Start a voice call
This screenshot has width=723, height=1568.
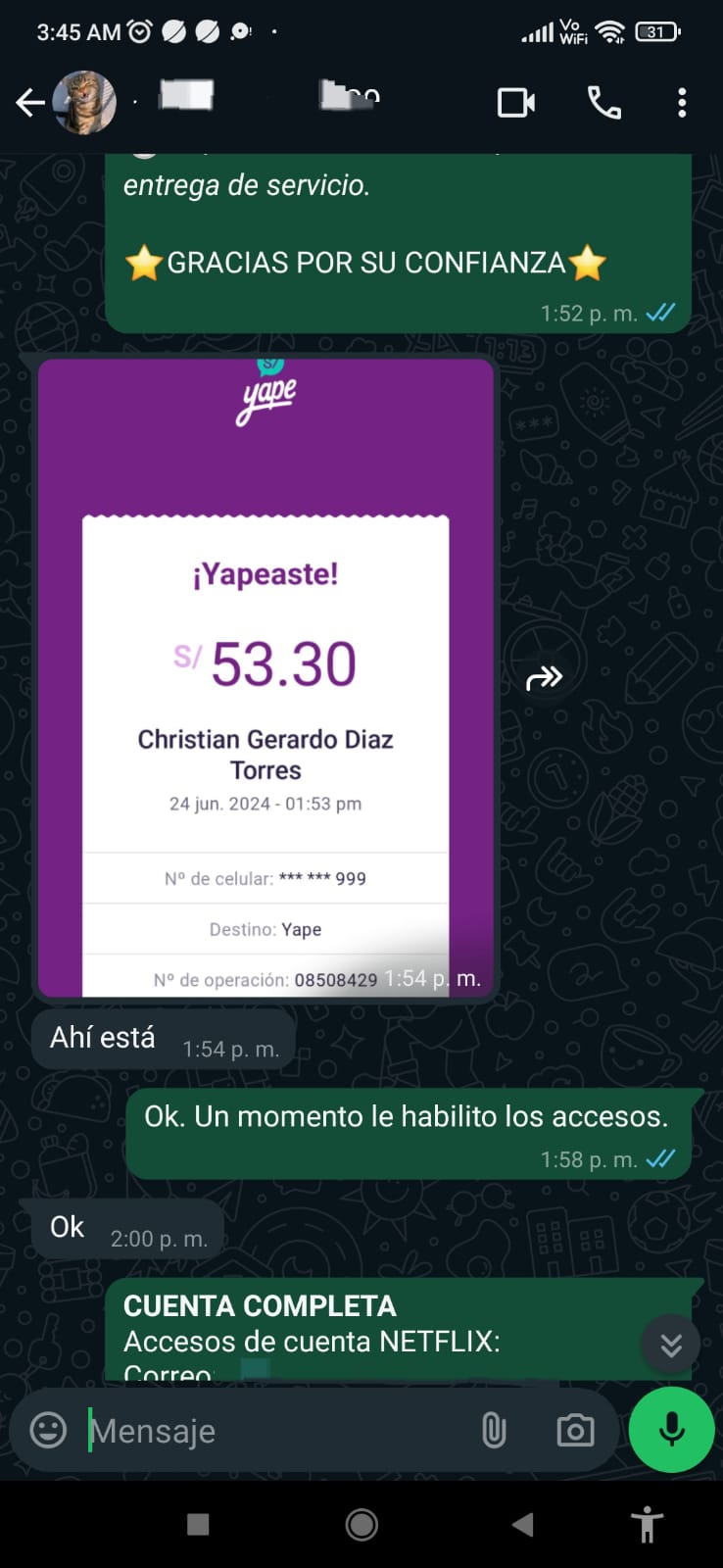[603, 102]
